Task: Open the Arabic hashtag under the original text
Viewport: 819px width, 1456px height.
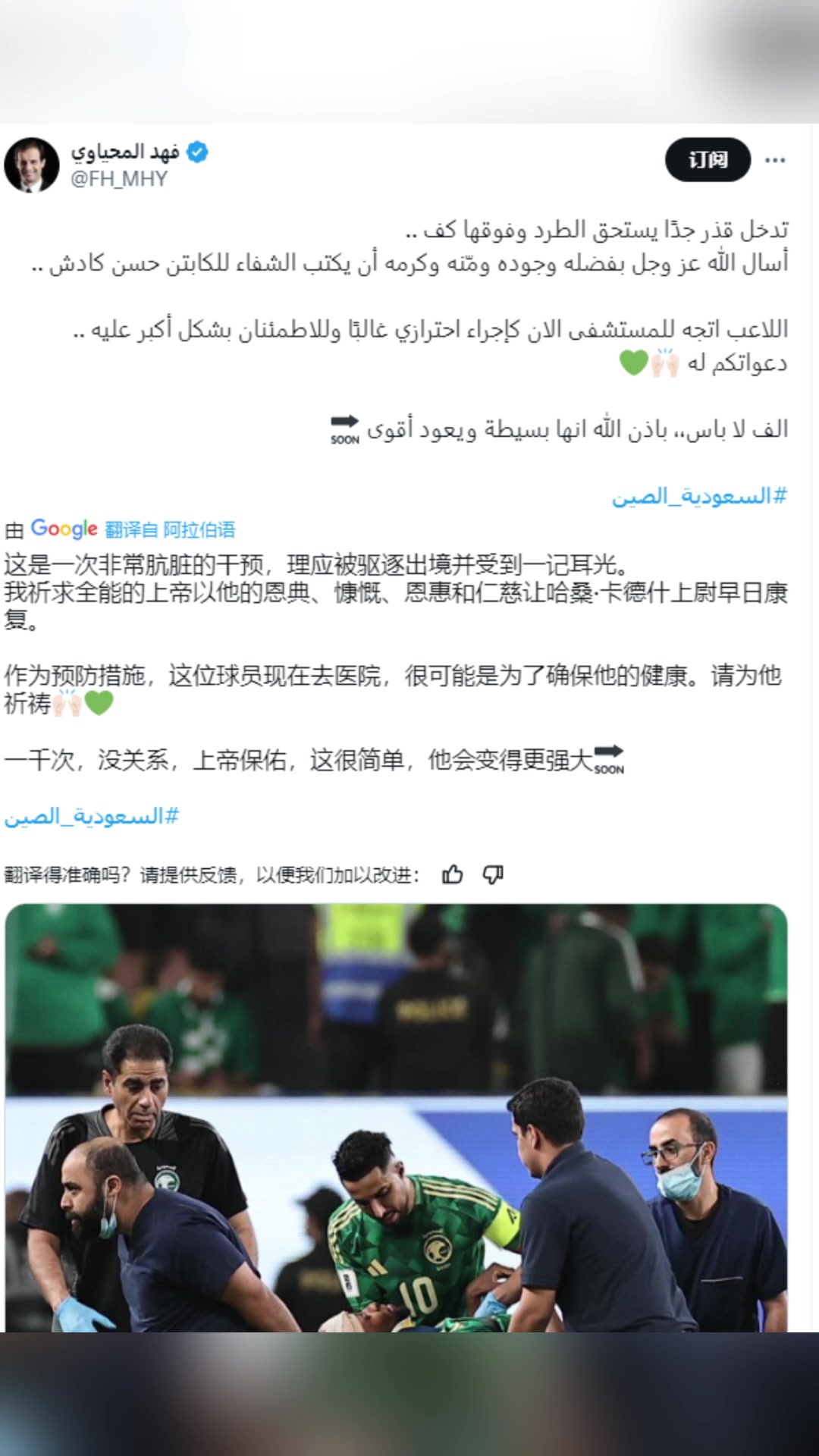Action: pos(699,496)
